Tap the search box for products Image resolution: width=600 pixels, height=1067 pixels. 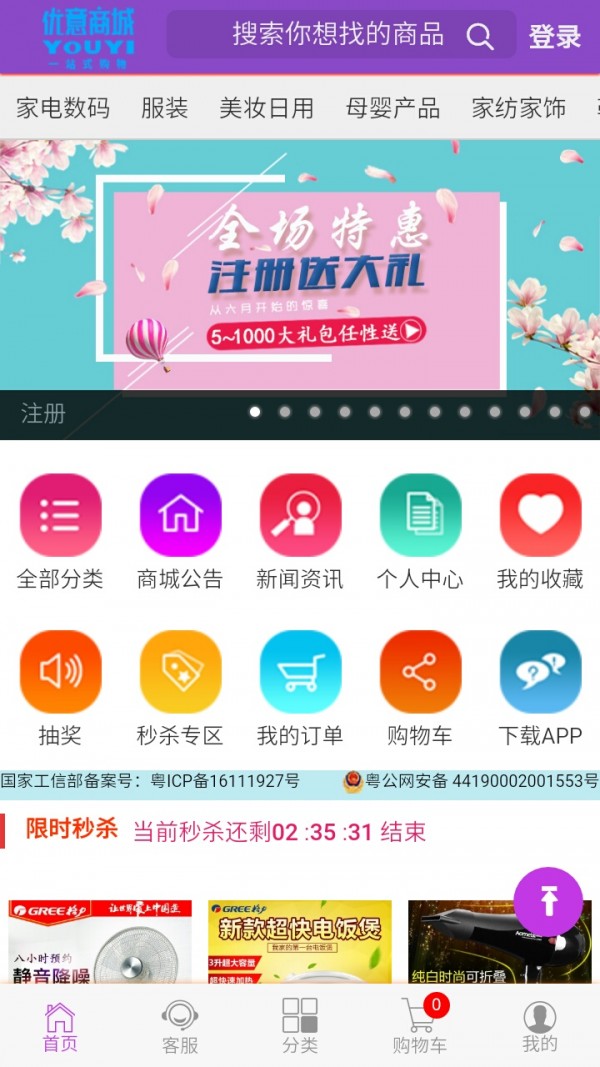point(338,35)
